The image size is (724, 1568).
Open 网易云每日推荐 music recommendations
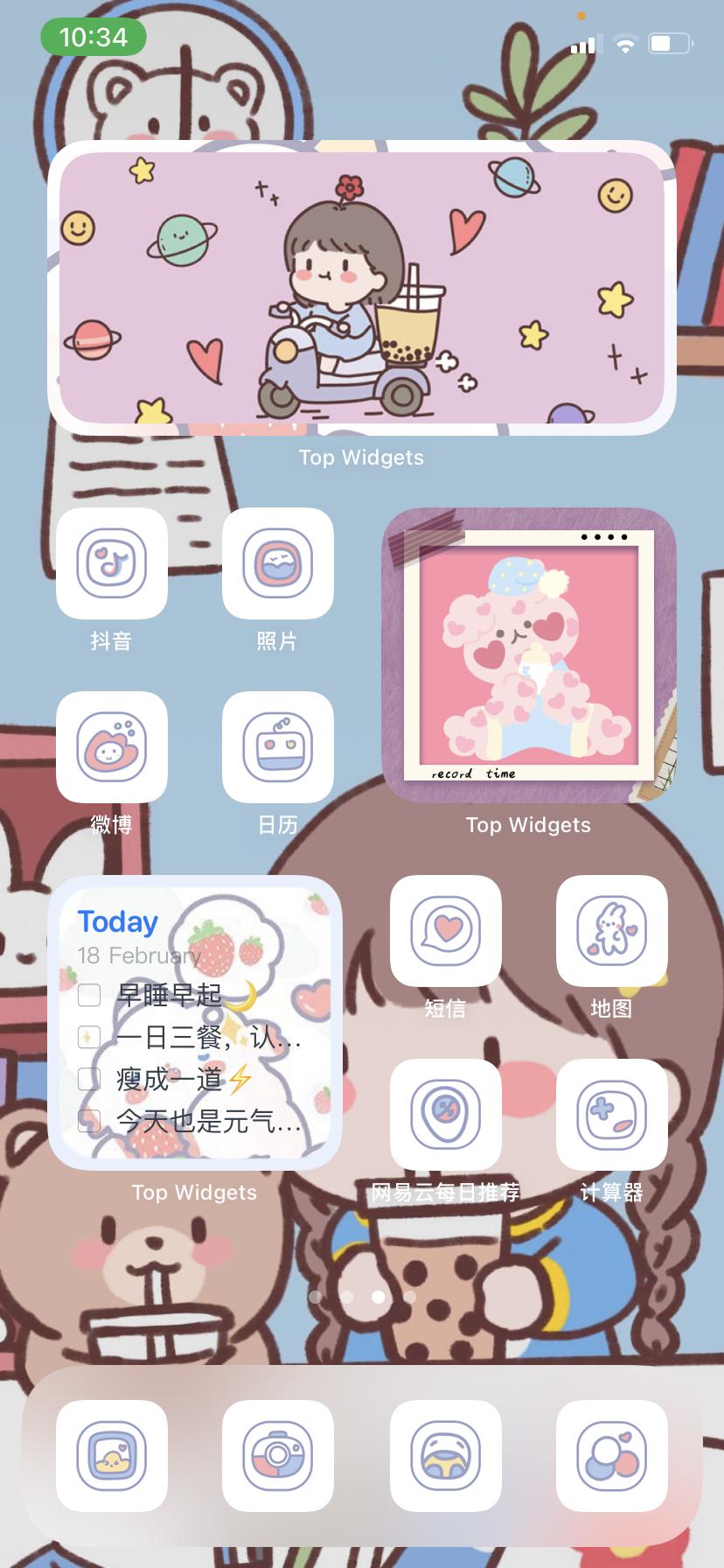[446, 1116]
